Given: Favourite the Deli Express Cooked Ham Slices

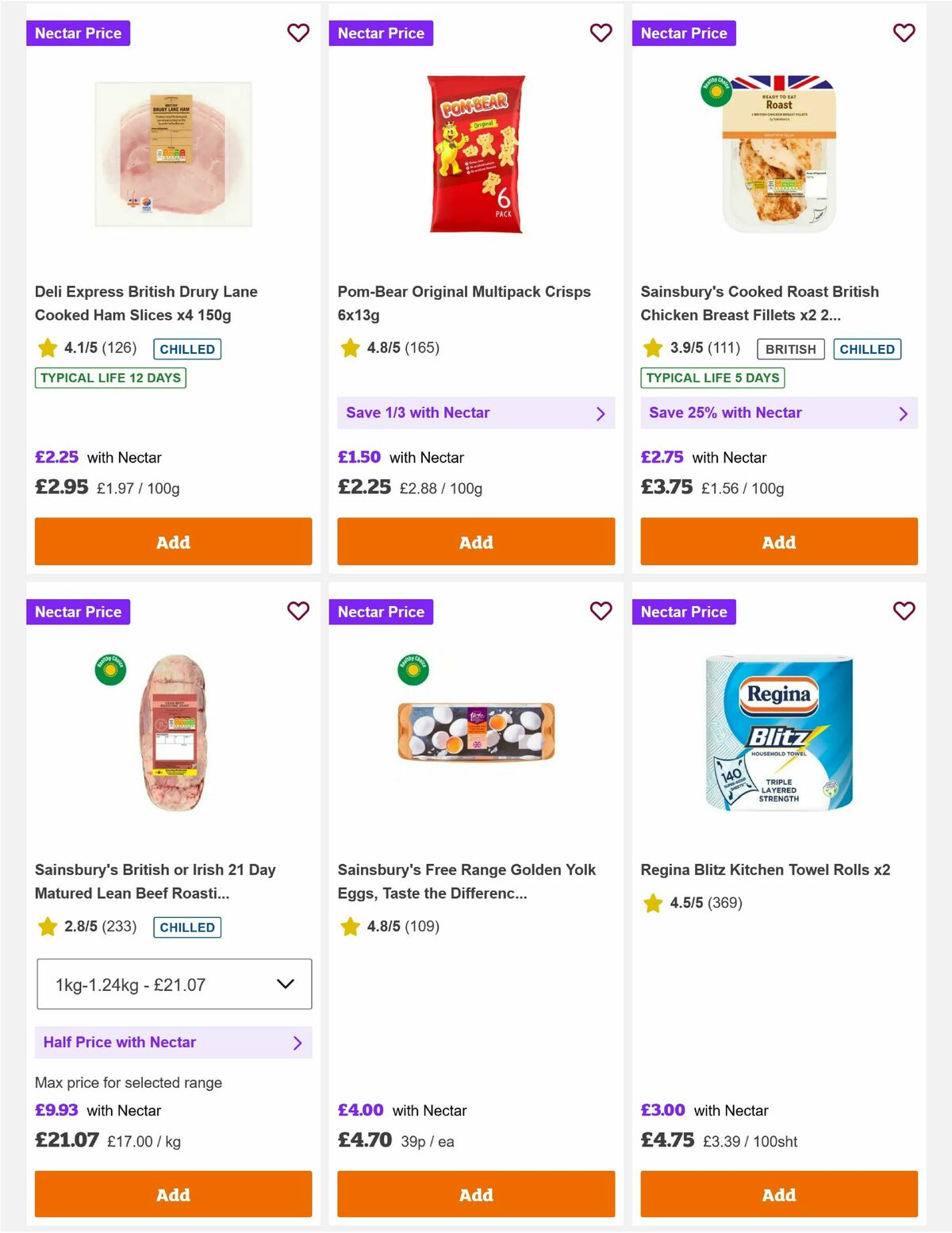Looking at the screenshot, I should tap(298, 33).
